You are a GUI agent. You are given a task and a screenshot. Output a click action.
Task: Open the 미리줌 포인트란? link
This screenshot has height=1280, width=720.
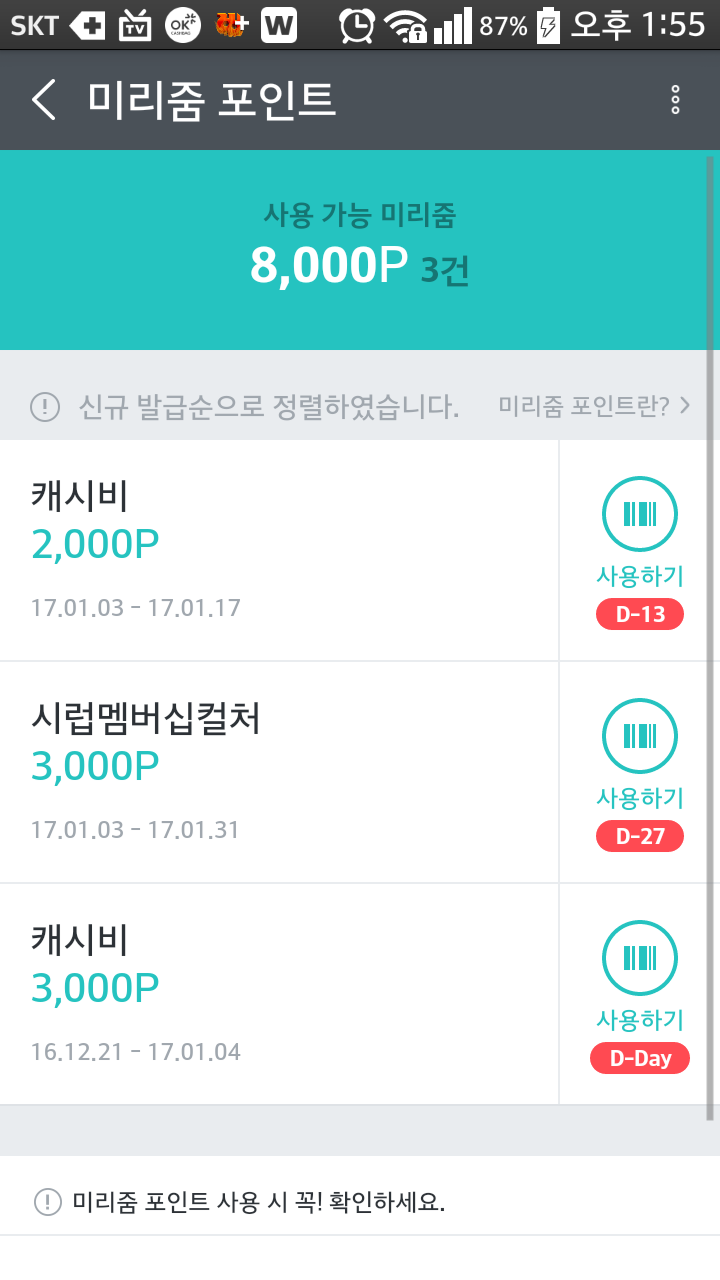click(x=594, y=406)
